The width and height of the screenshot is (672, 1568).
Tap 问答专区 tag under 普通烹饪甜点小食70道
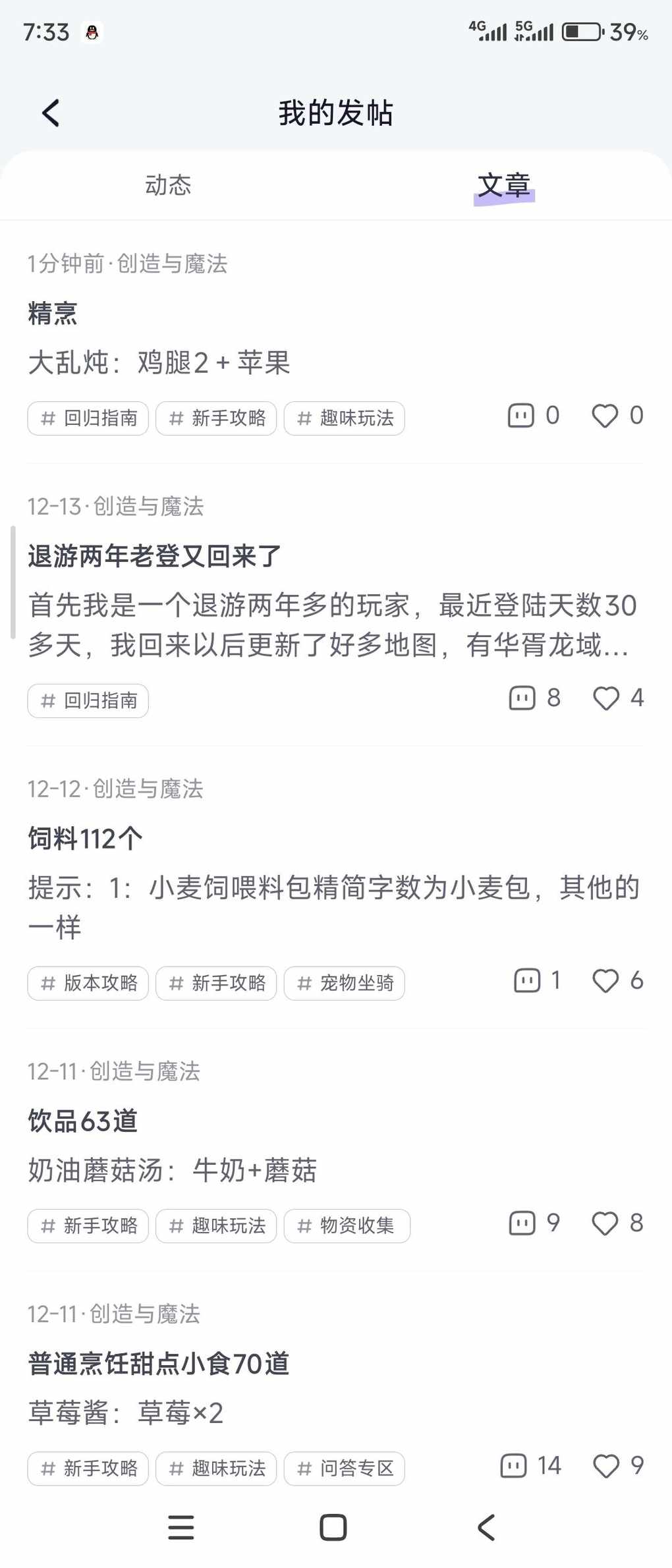pos(345,1469)
